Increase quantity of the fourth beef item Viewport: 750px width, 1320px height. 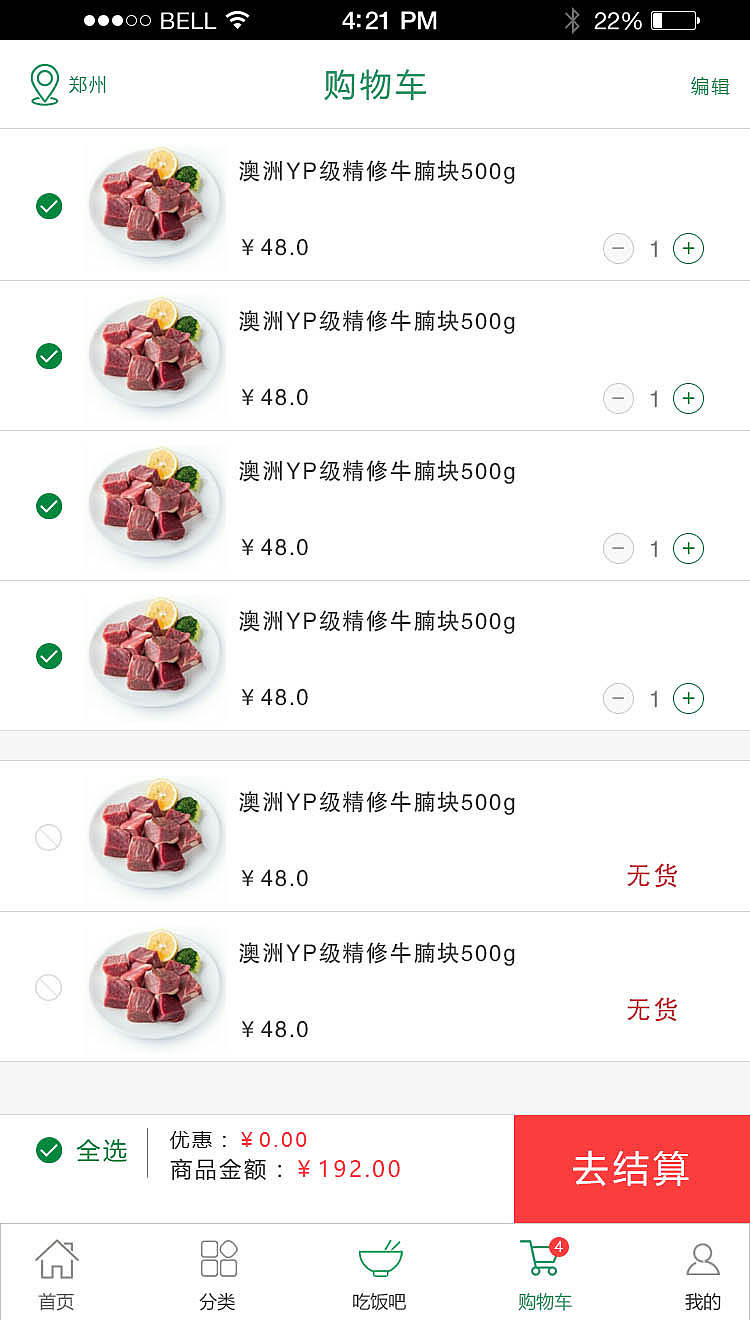(688, 698)
